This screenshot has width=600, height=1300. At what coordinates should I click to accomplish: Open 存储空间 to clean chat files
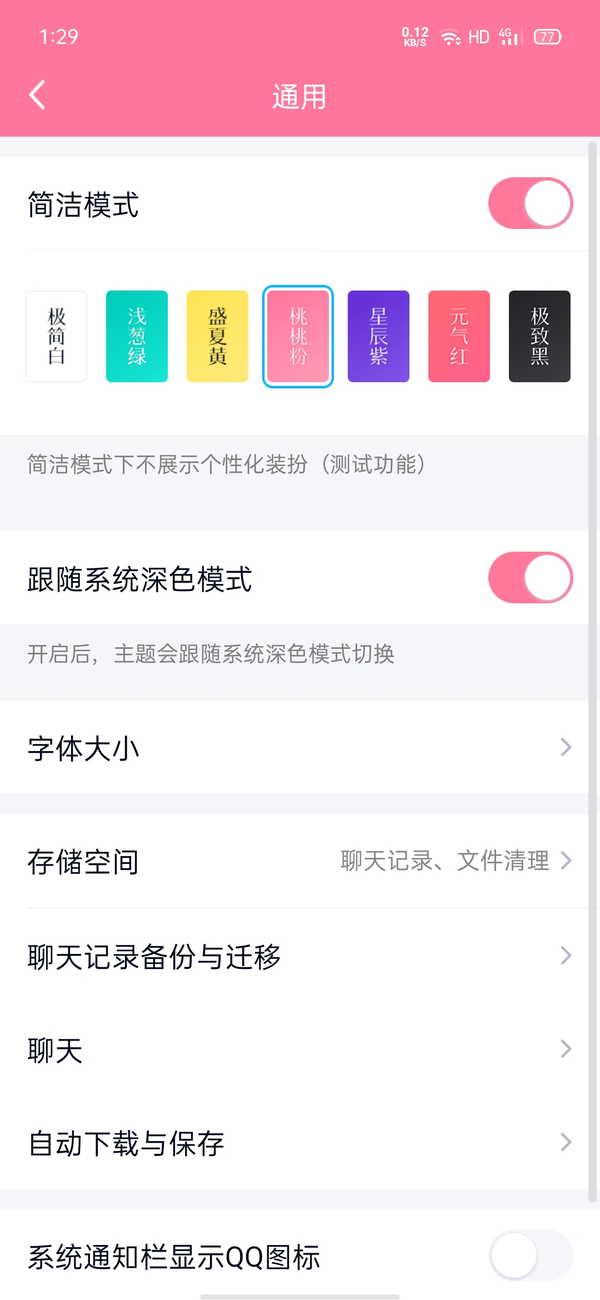click(x=300, y=861)
